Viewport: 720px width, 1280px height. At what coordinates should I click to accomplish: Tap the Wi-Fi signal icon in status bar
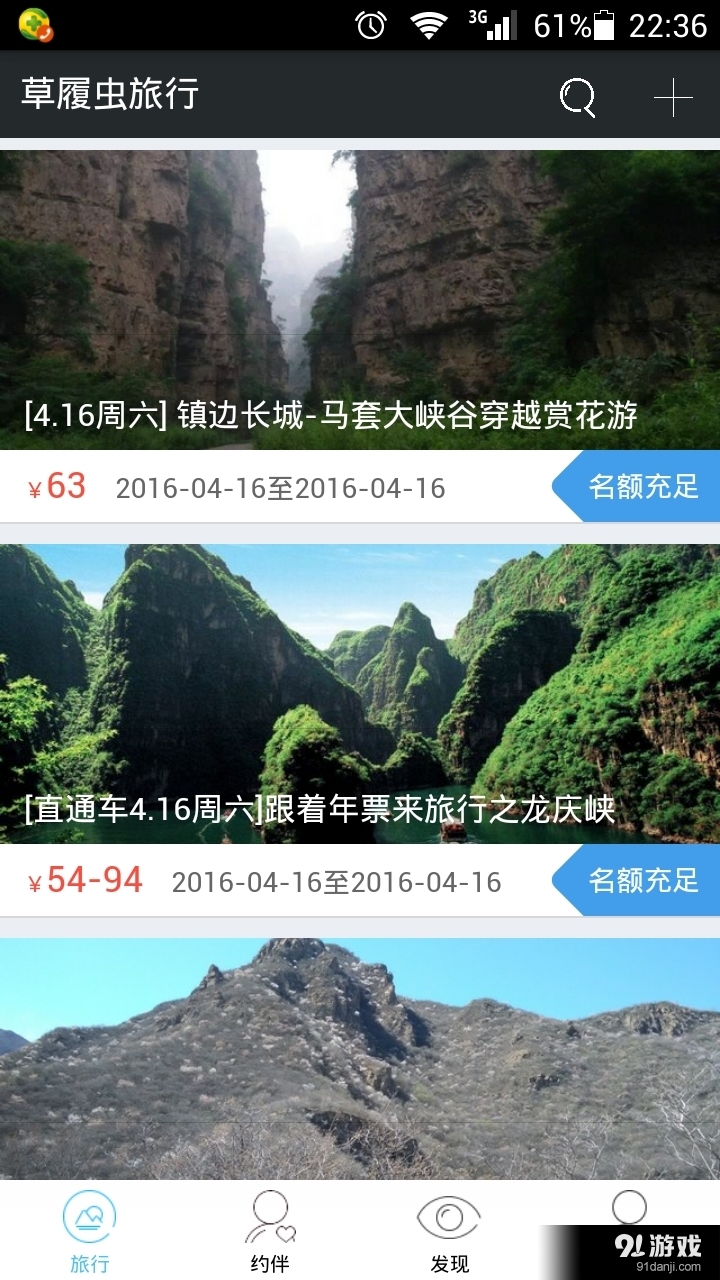tap(430, 24)
